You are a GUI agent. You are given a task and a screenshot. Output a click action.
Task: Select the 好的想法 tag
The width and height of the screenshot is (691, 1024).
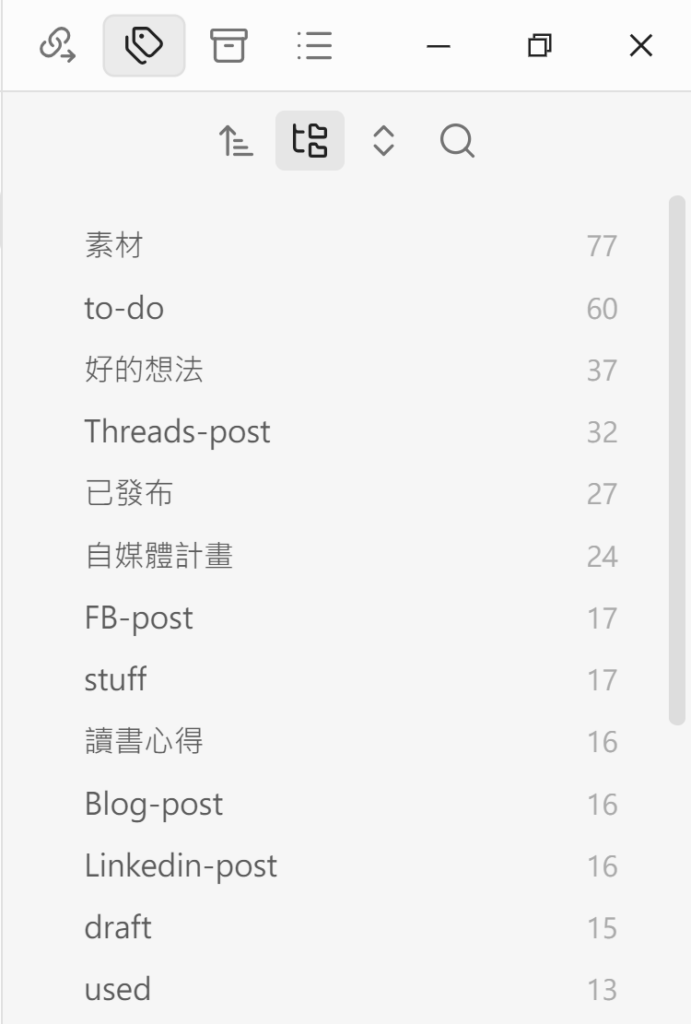144,370
